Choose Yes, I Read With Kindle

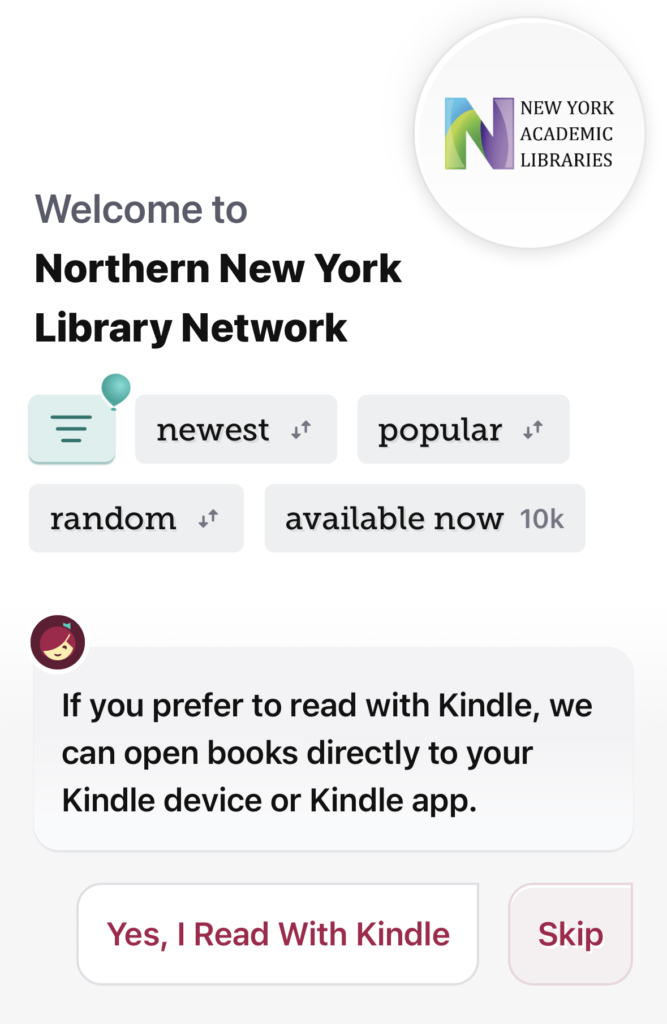[x=278, y=934]
